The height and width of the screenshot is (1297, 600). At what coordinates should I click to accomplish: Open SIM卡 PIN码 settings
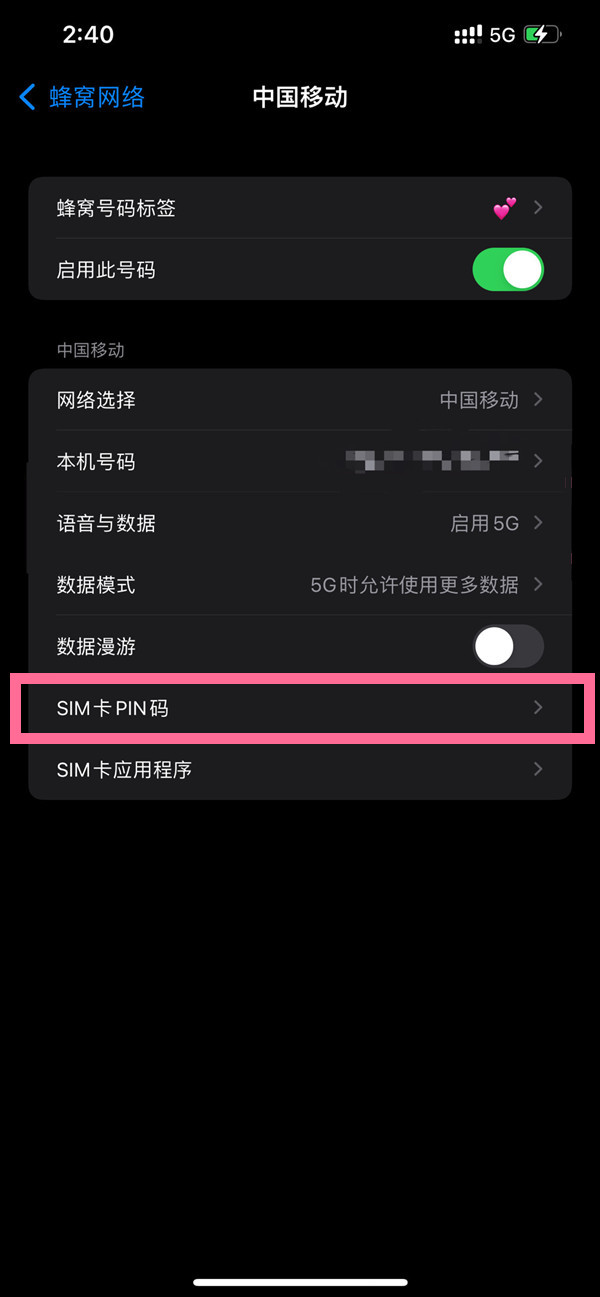click(300, 708)
